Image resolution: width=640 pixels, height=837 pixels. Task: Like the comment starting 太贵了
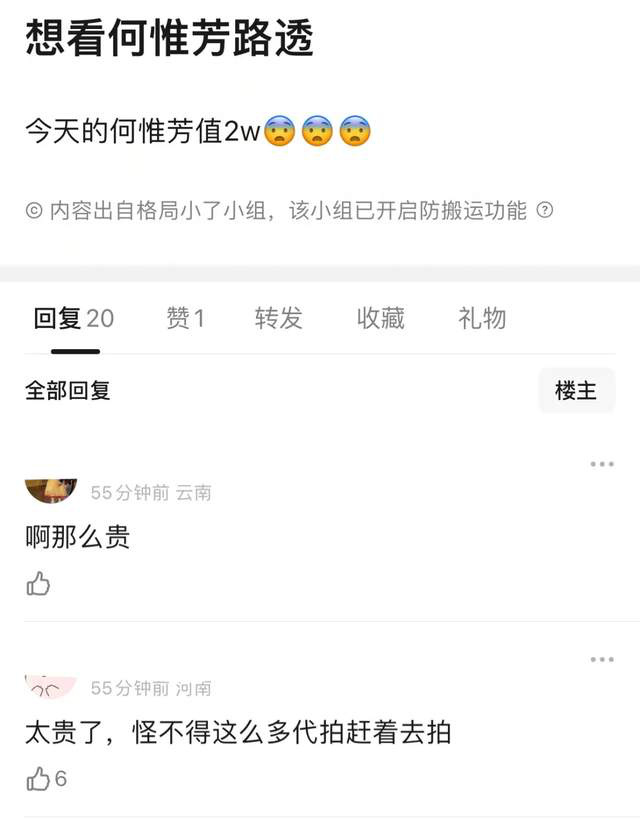(x=39, y=779)
